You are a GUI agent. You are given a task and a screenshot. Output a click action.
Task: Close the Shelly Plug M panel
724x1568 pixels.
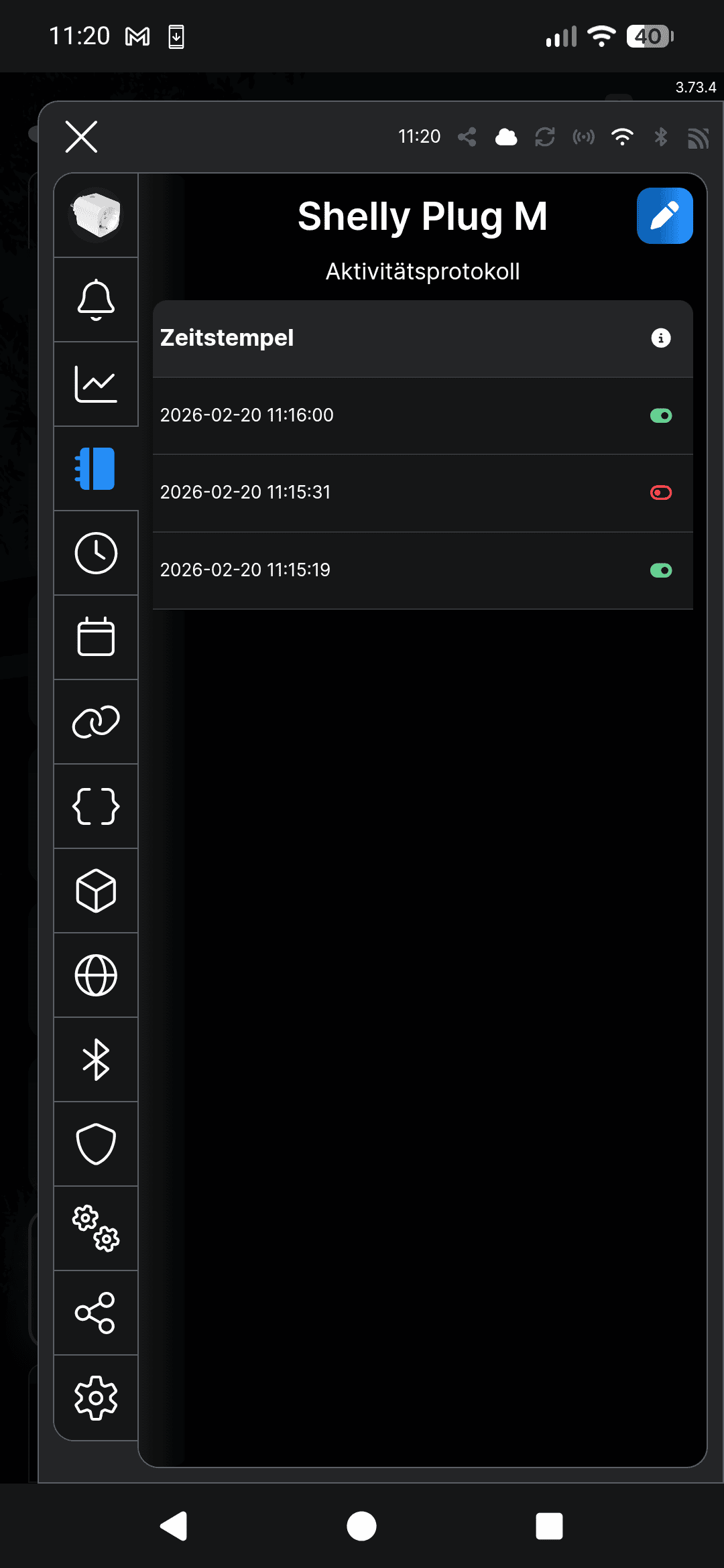click(81, 137)
